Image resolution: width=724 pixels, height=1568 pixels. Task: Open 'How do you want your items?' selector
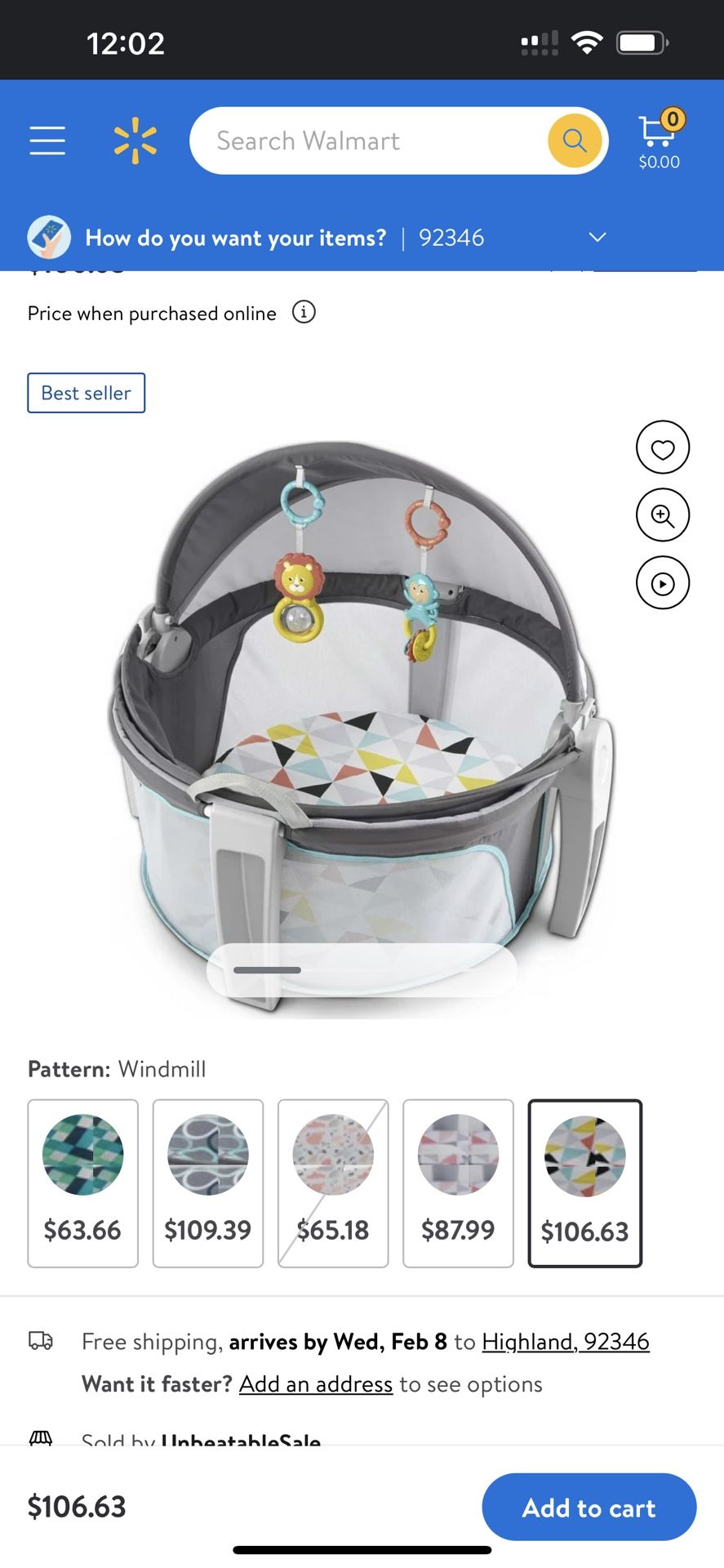coord(235,238)
